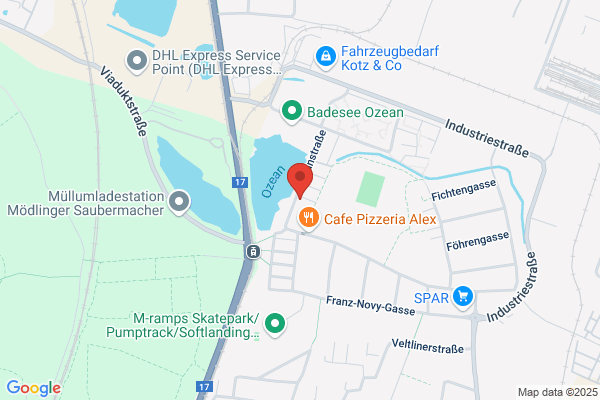Select the Fahrzeugbedarf Kotz & Co shop marker
600x400 pixels.
326,57
